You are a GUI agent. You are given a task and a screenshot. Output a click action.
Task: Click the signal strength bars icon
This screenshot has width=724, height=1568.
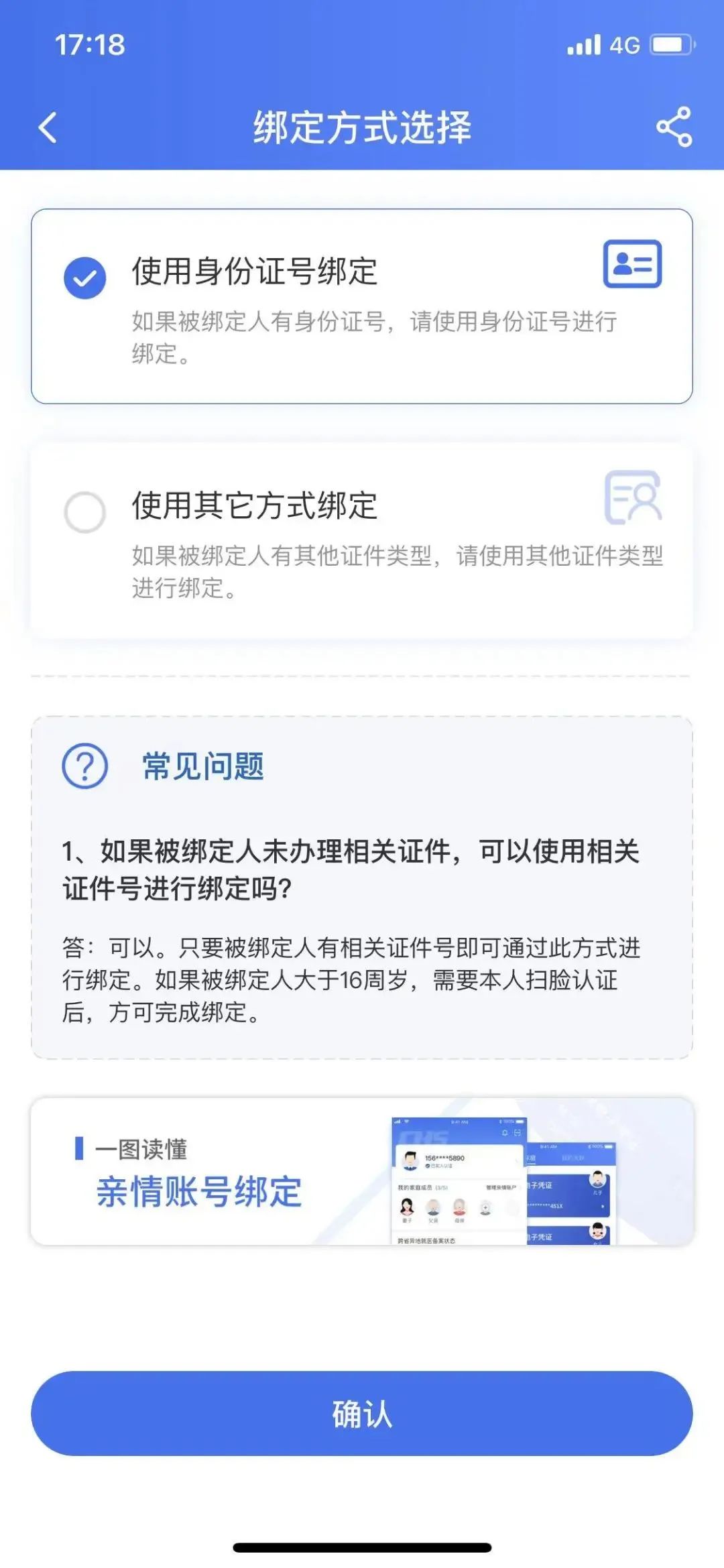tap(583, 44)
